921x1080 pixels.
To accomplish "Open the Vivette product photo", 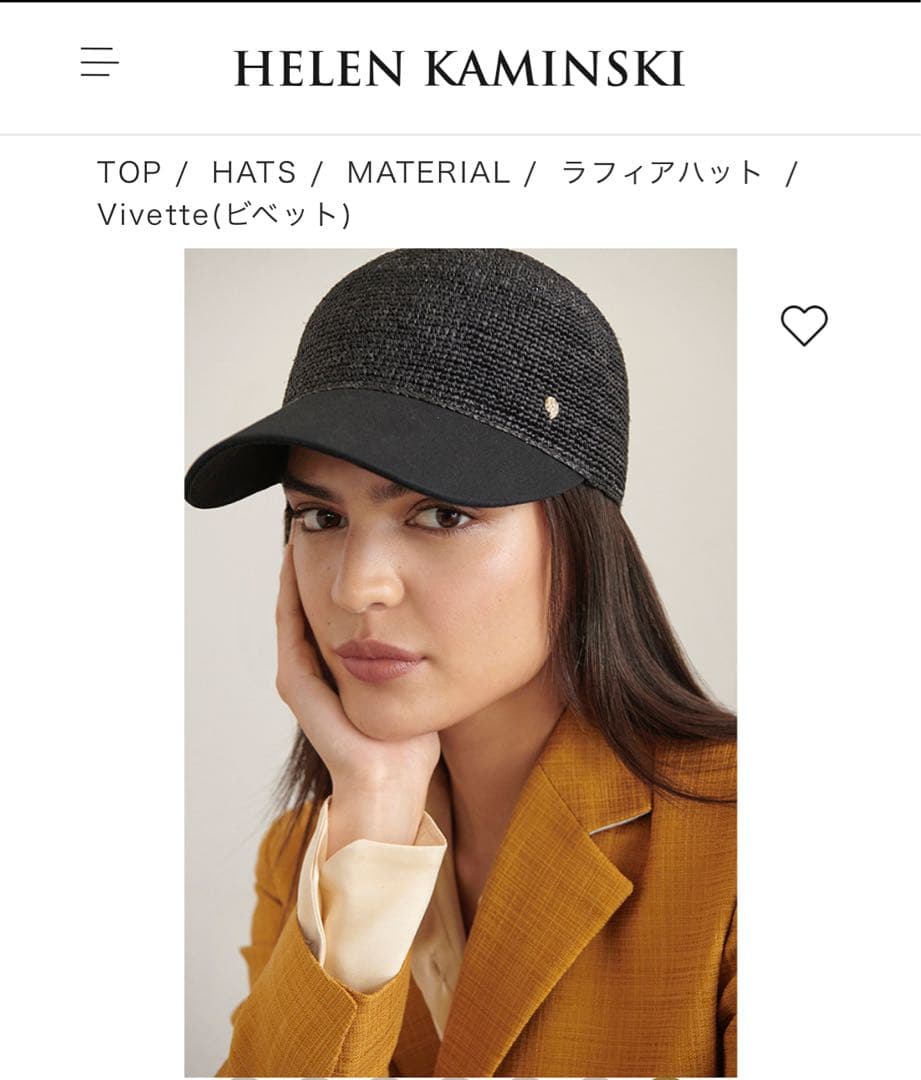I will tap(460, 660).
